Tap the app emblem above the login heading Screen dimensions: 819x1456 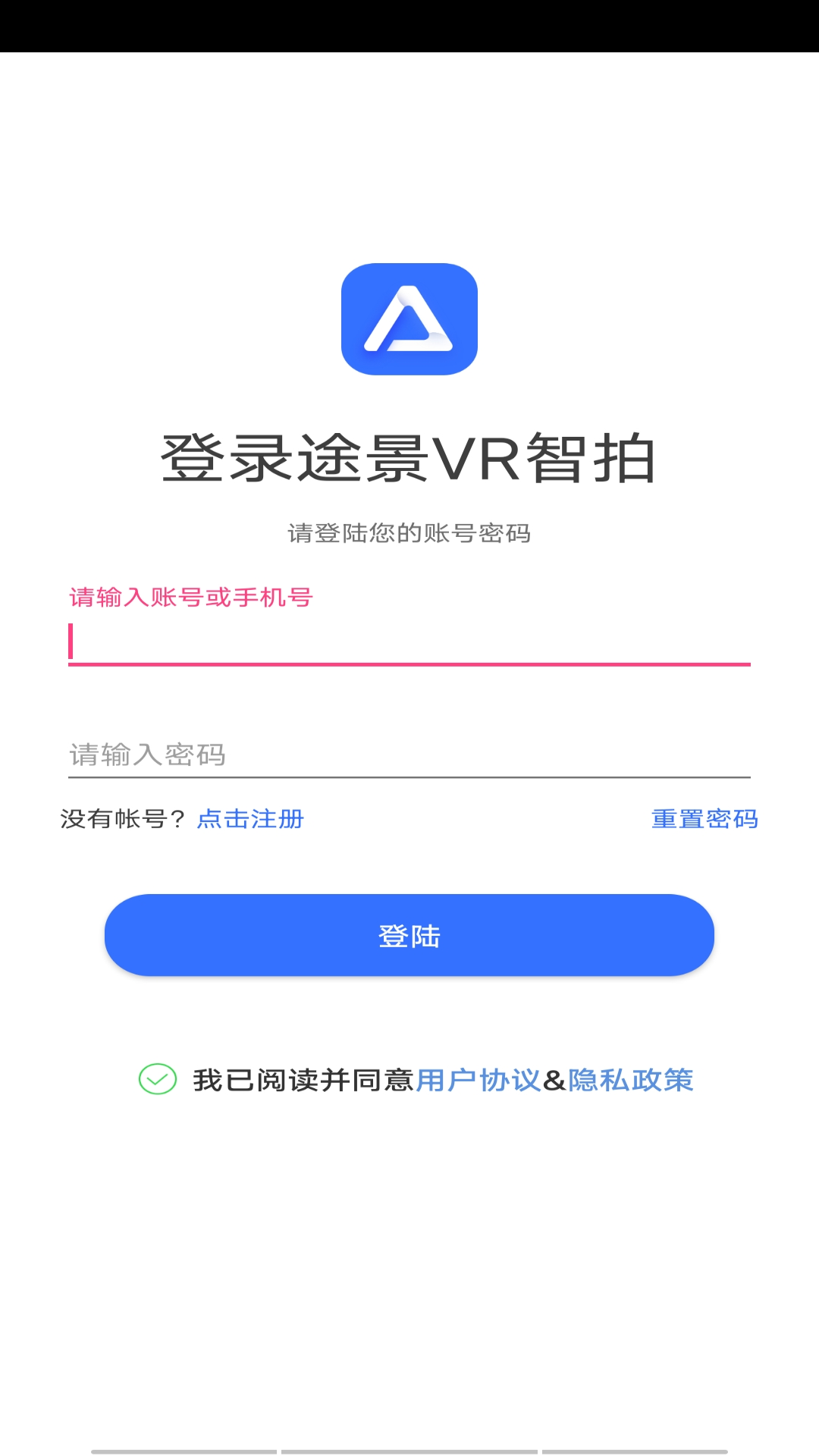click(409, 320)
